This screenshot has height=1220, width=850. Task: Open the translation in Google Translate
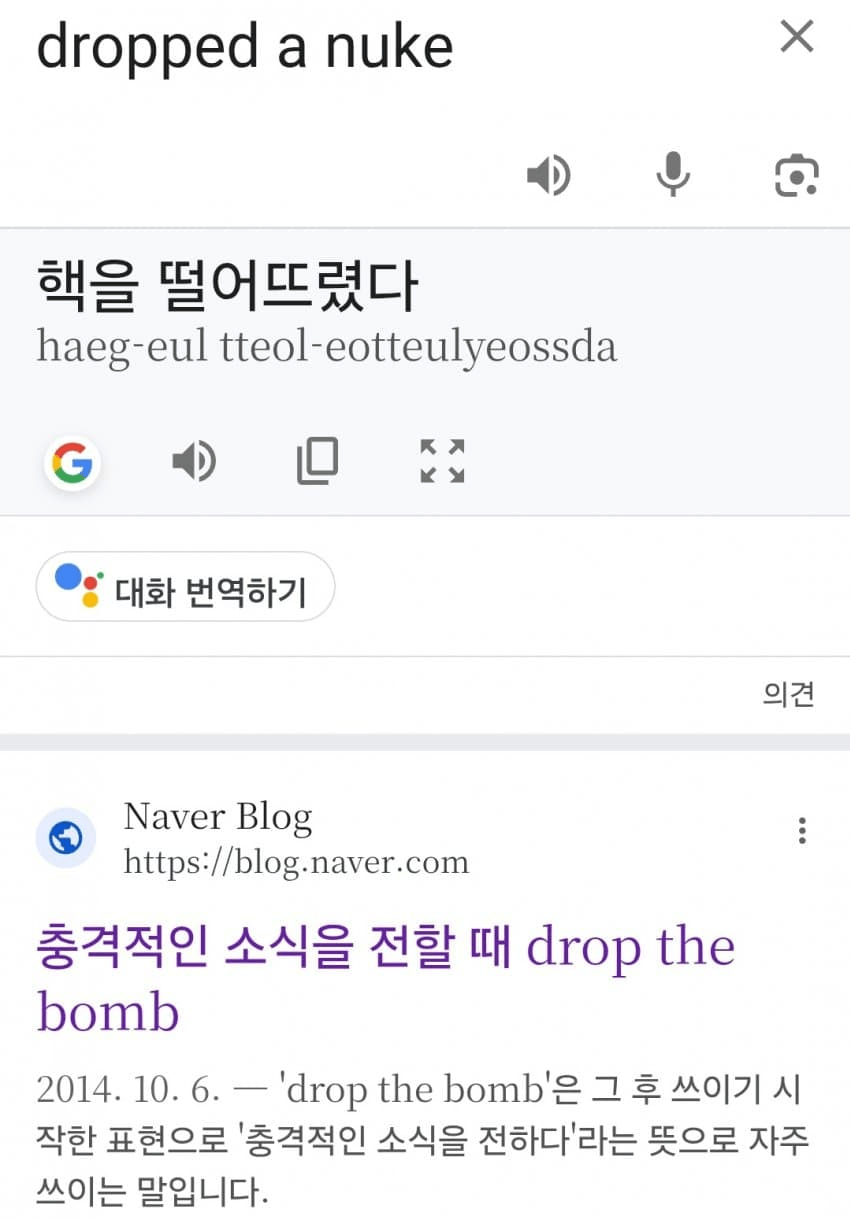point(72,463)
